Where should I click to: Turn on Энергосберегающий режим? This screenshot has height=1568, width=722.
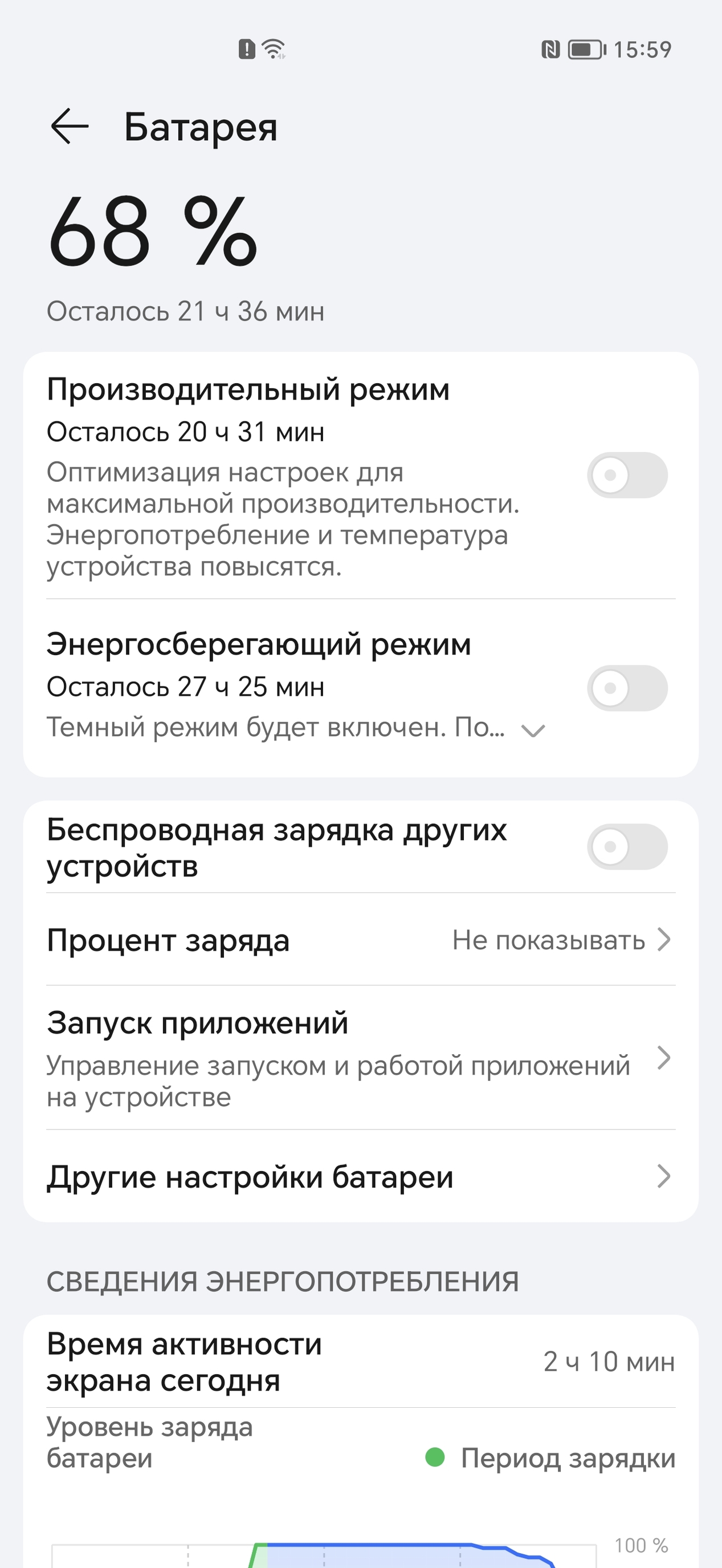[626, 688]
